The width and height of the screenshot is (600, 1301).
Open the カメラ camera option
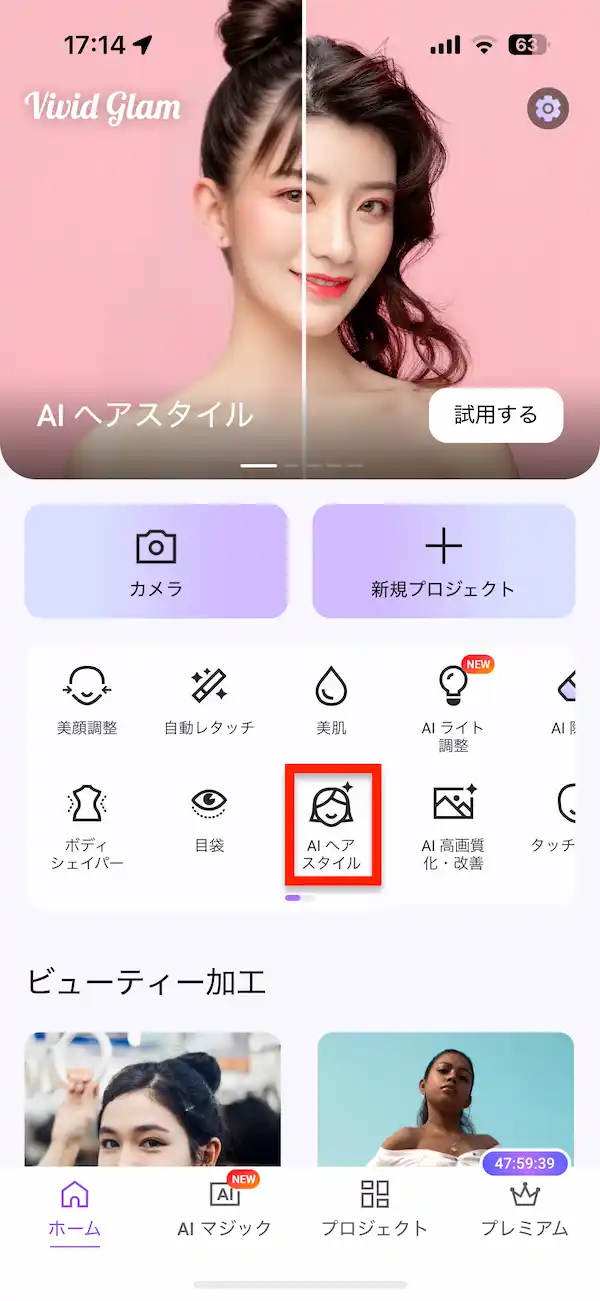[156, 561]
